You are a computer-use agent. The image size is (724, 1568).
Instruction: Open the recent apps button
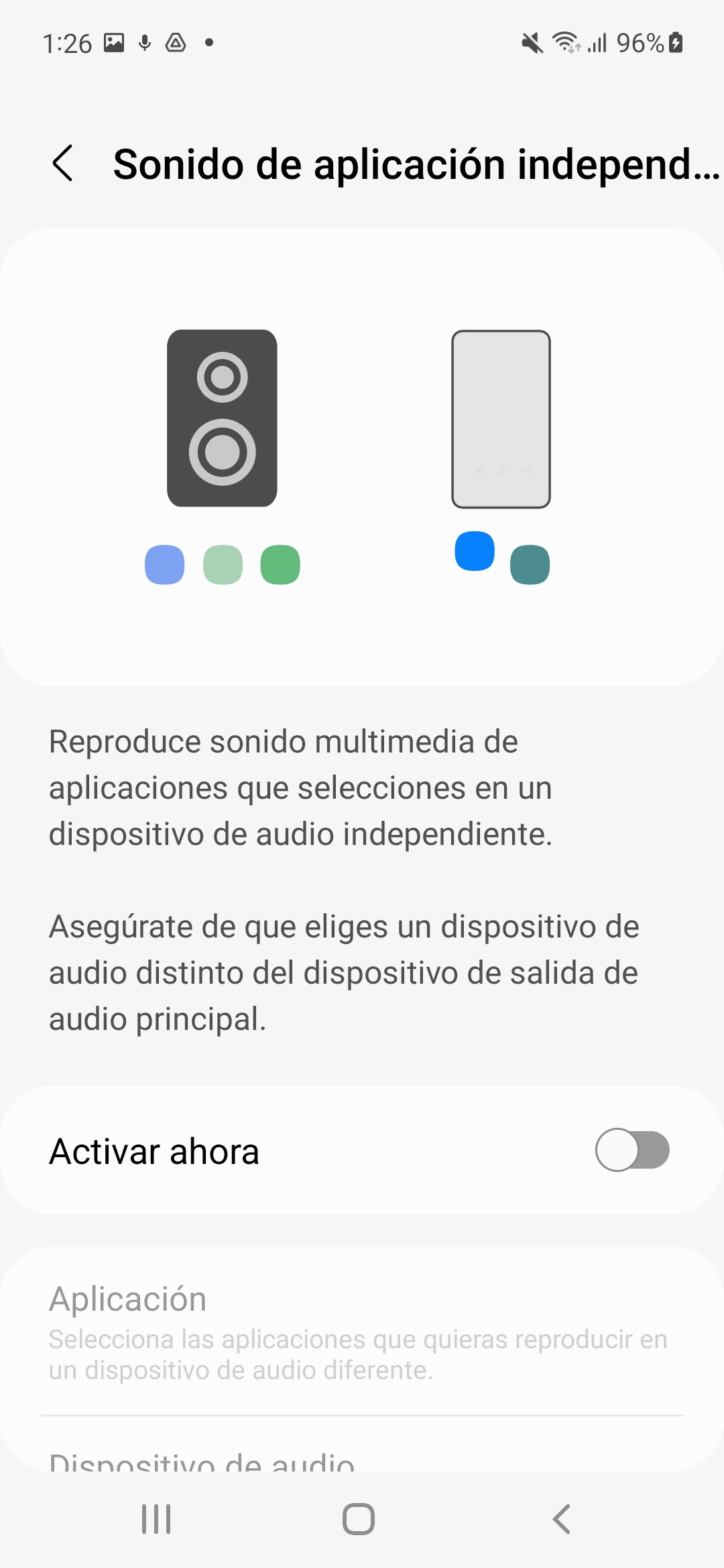click(x=156, y=1518)
